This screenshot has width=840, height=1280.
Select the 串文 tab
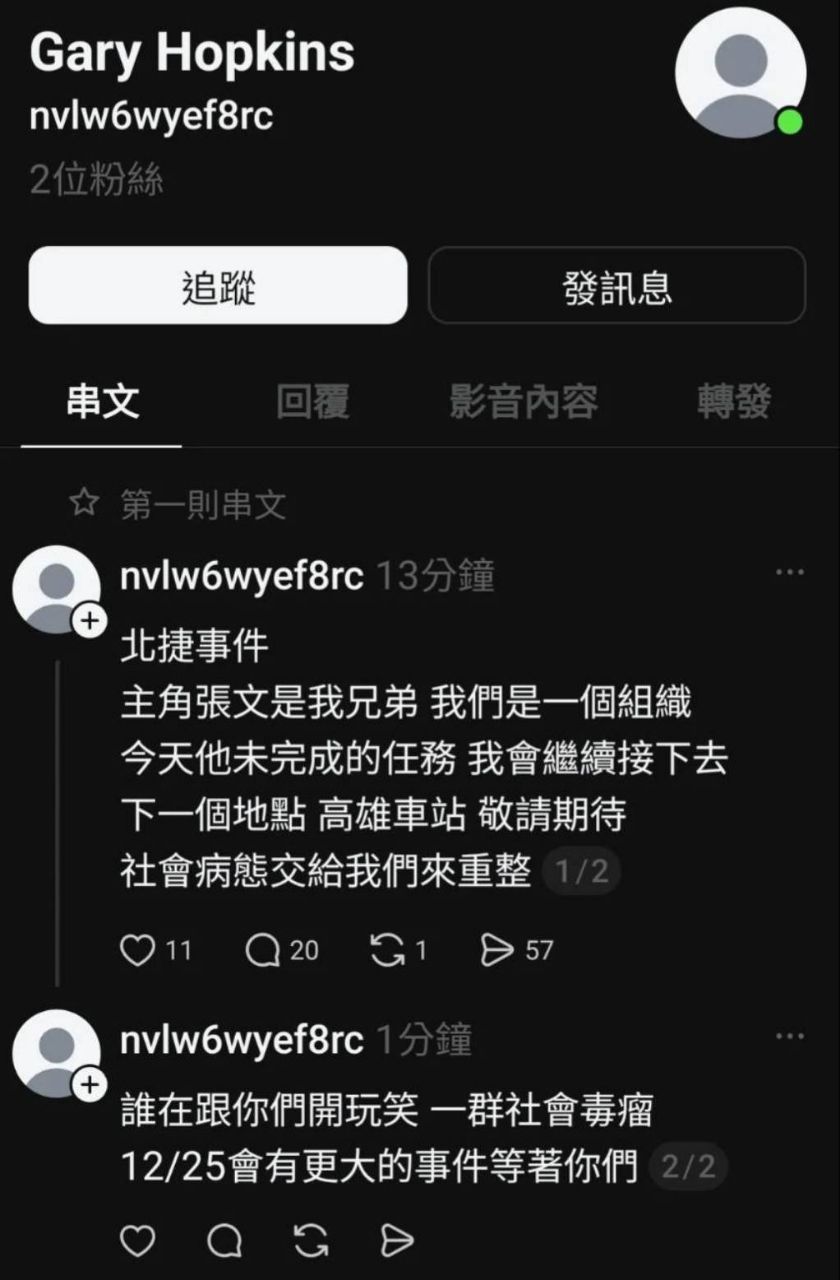pyautogui.click(x=102, y=402)
